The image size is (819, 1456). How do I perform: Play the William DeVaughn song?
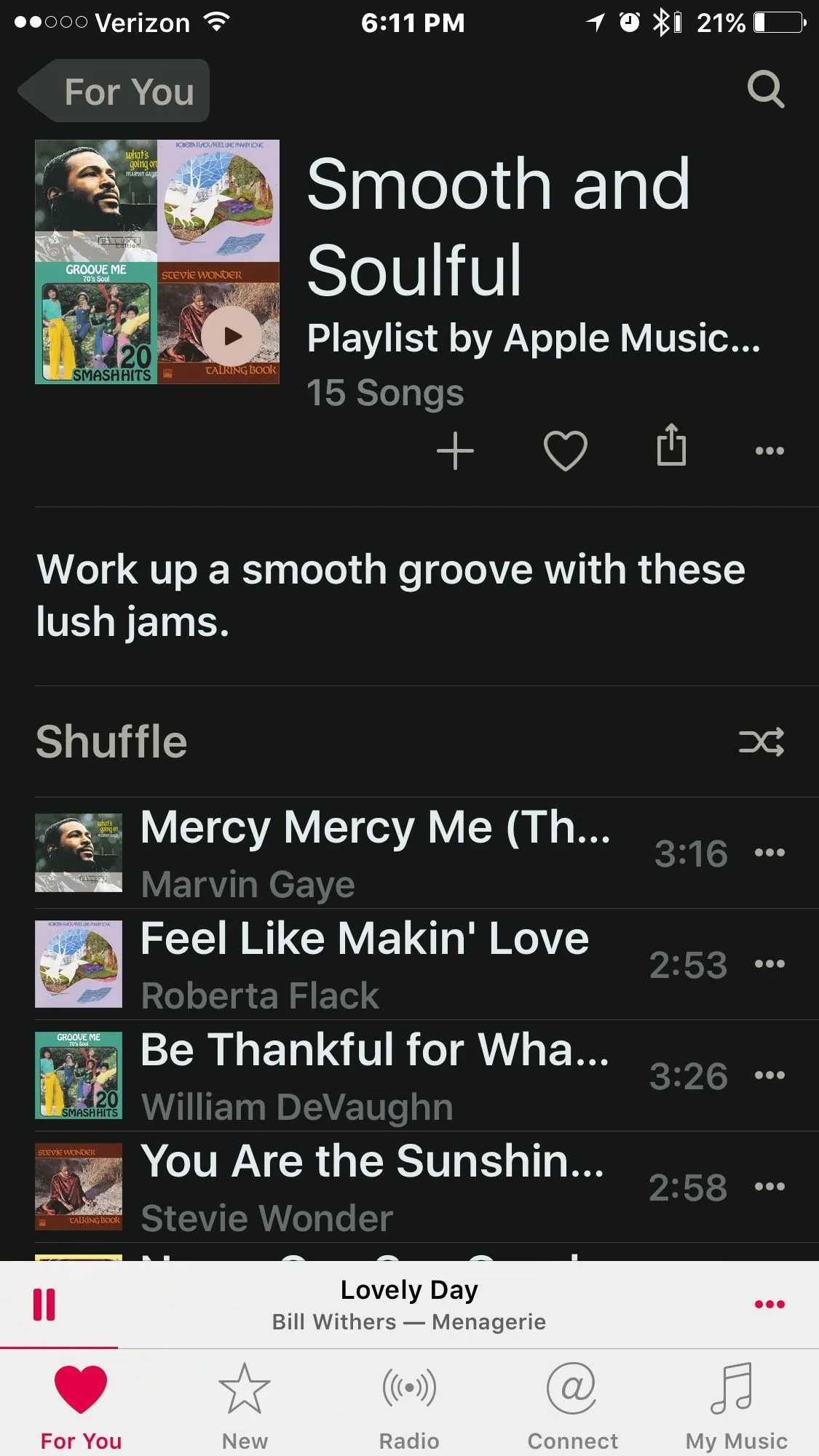click(375, 1075)
